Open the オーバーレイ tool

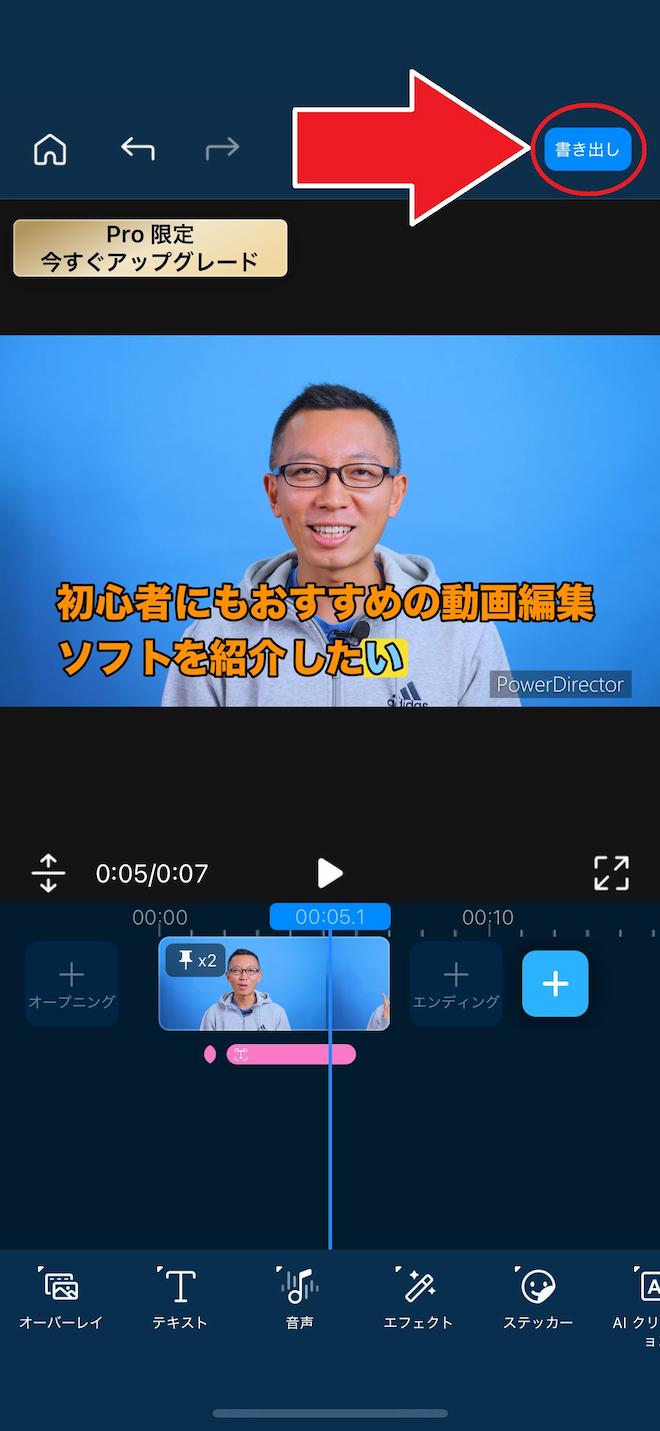tap(61, 1299)
